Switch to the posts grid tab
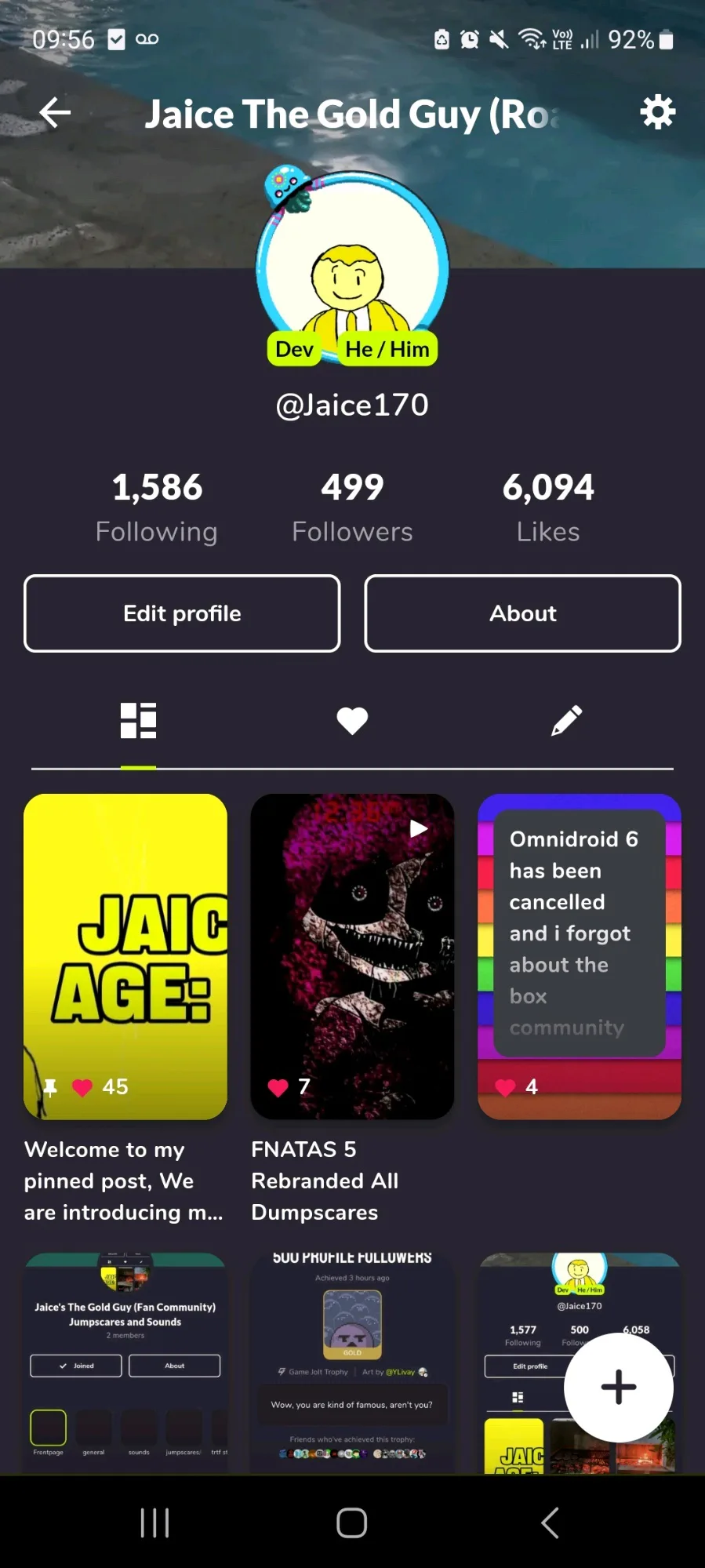The image size is (705, 1568). 138,720
